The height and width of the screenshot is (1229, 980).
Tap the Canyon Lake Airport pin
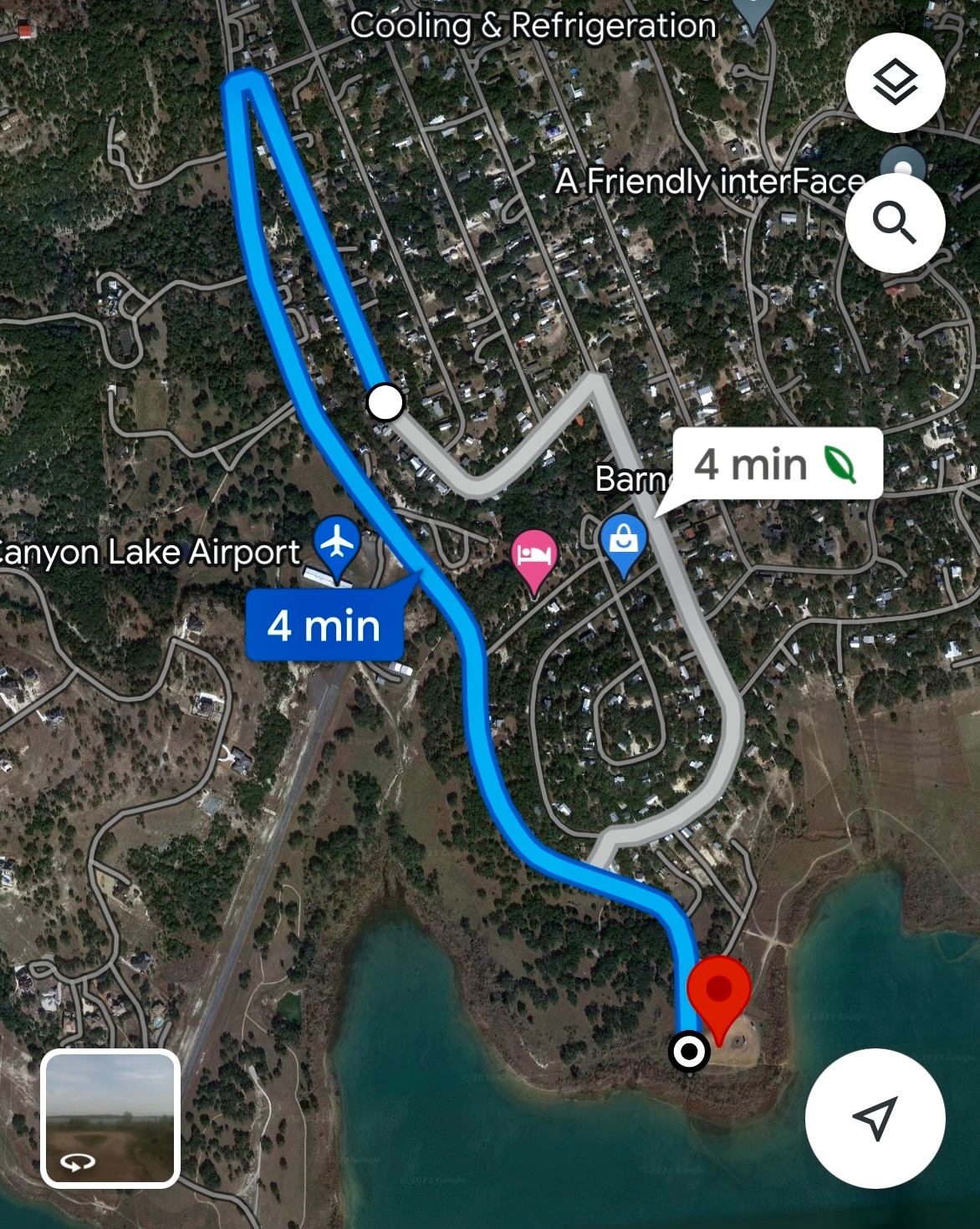click(x=337, y=543)
